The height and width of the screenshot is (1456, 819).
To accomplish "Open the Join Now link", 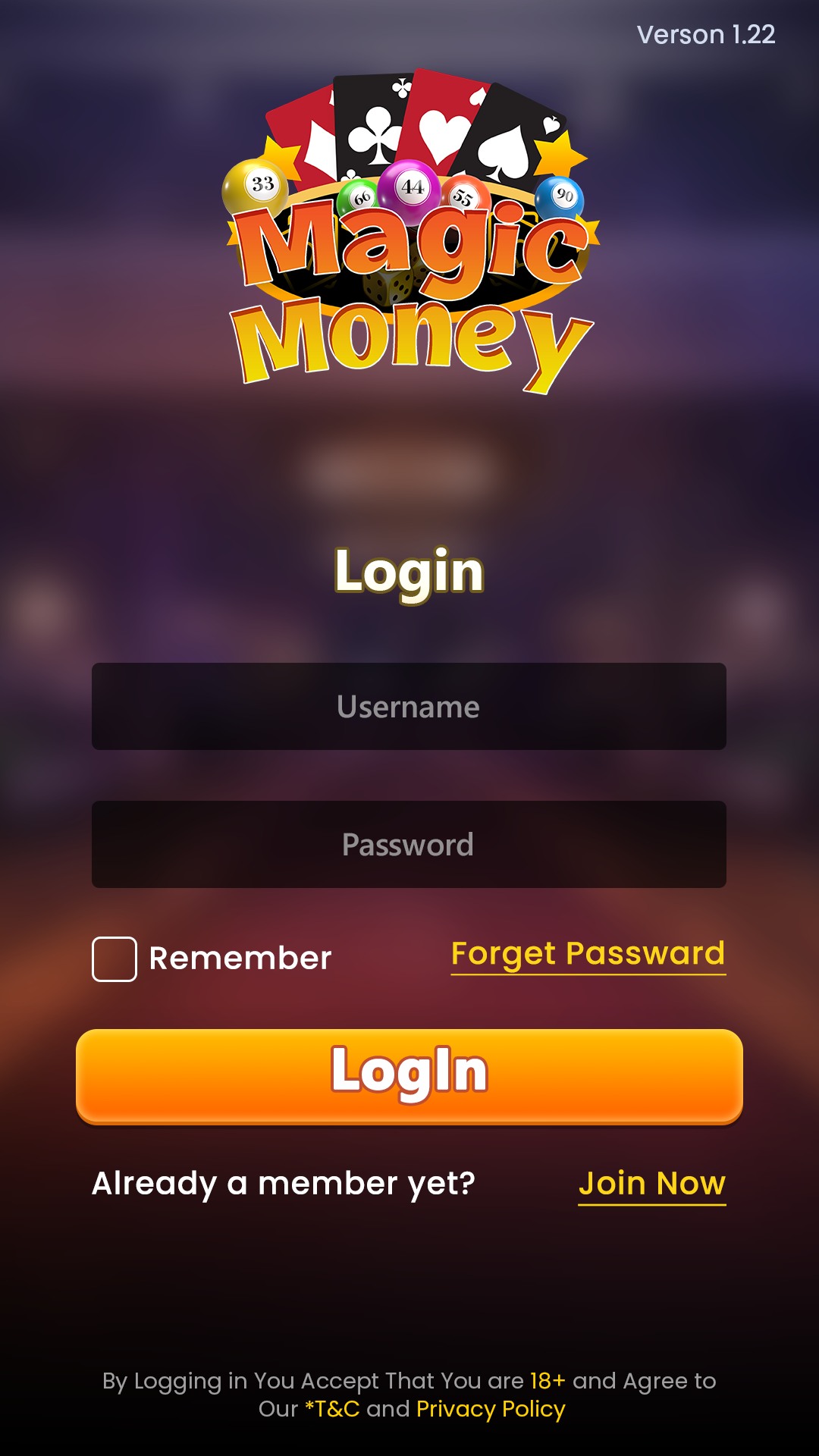I will point(652,1185).
